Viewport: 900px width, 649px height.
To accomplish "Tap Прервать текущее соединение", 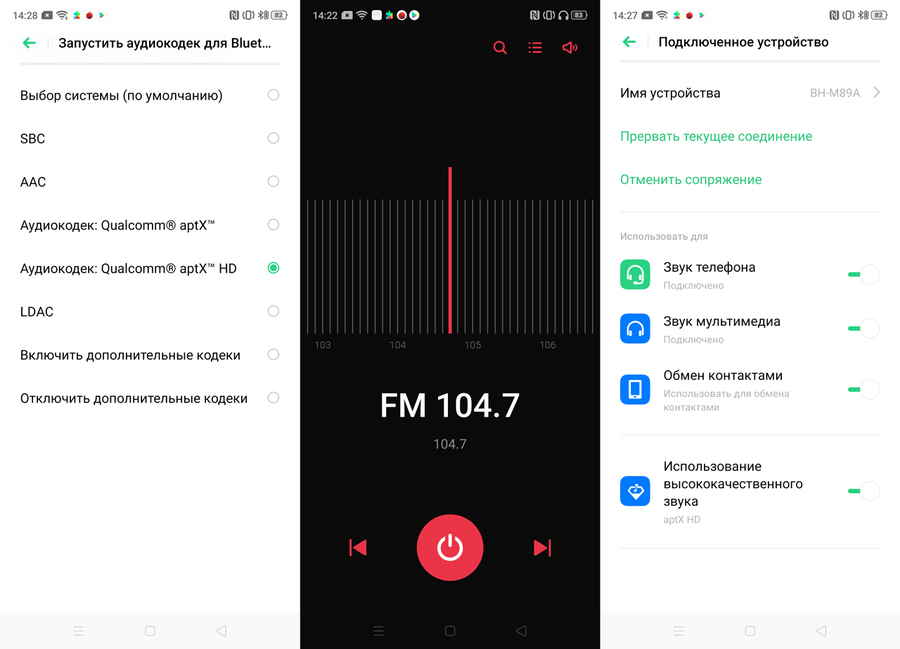I will (716, 136).
